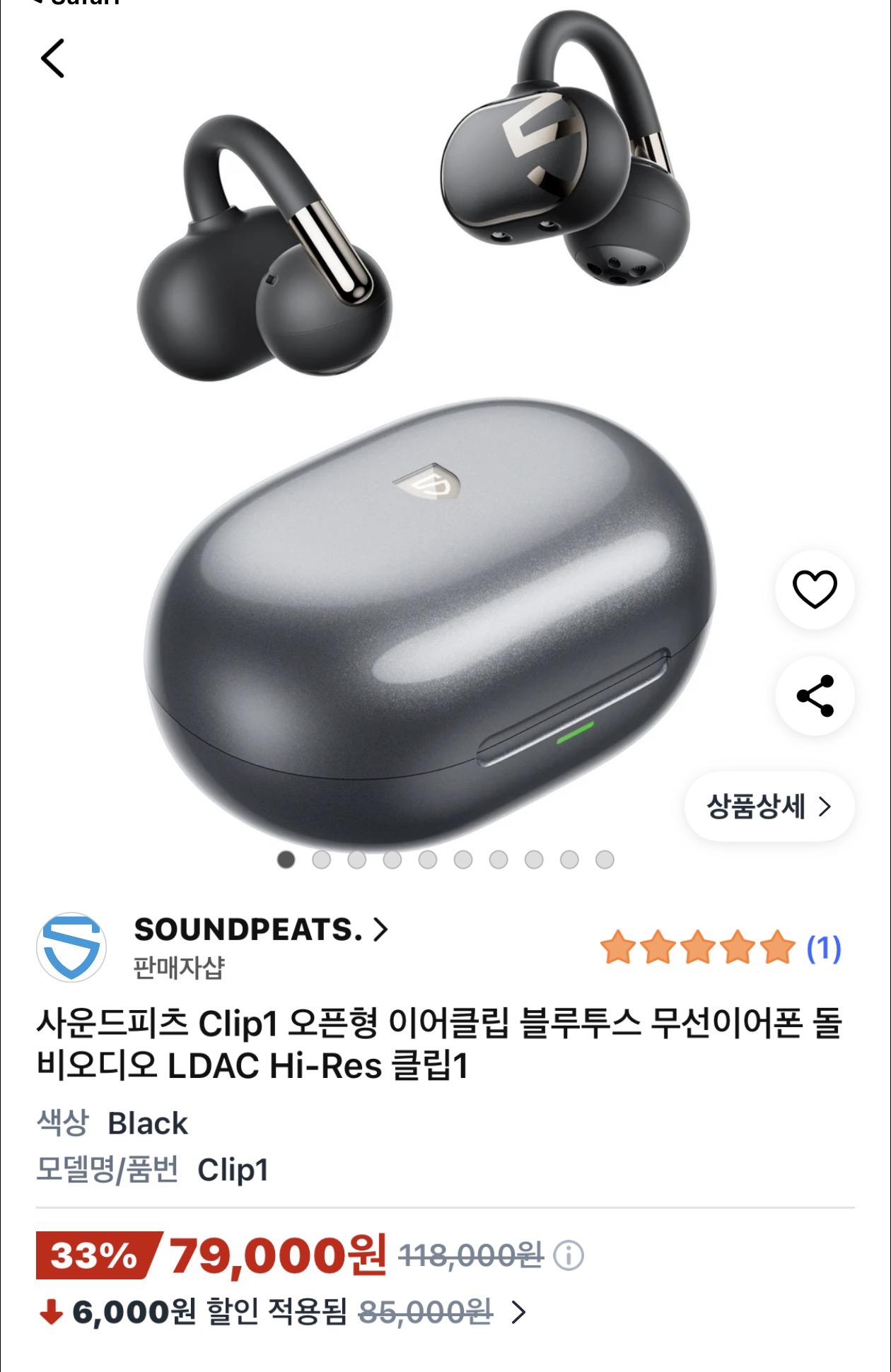Share this Clip1 earphone product

coord(815,696)
